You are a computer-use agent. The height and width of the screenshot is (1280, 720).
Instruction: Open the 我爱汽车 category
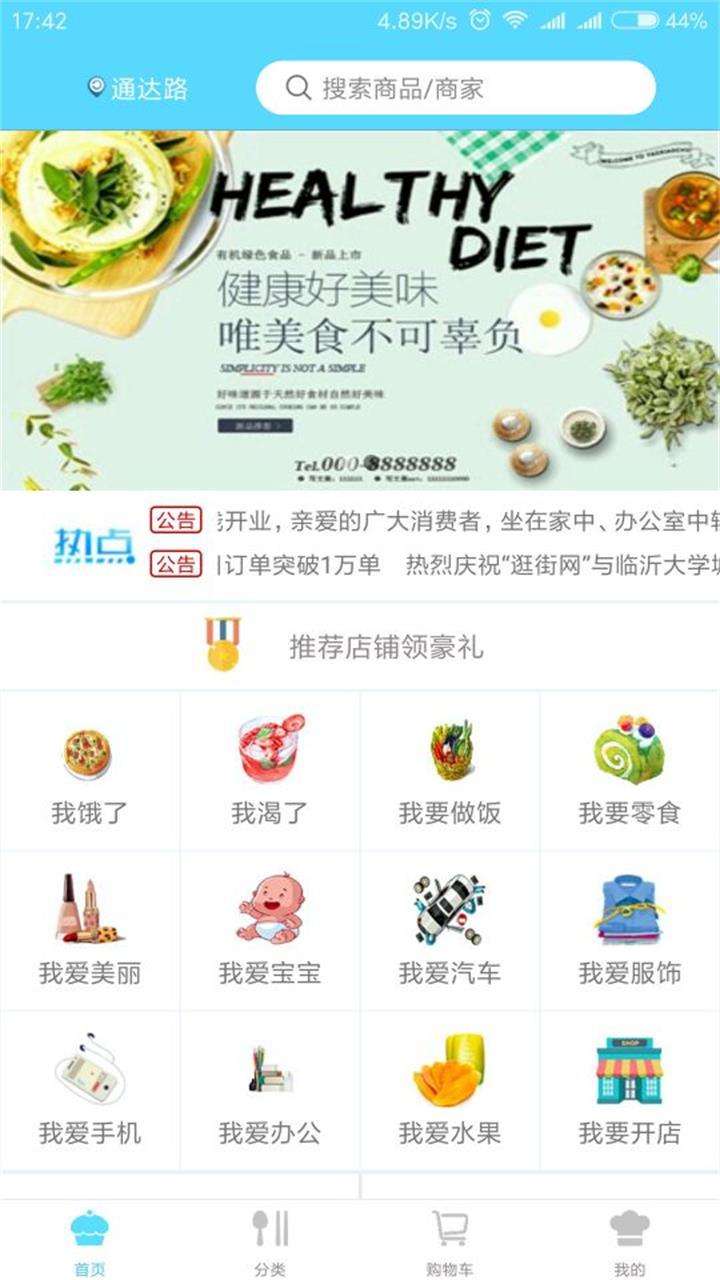[x=450, y=932]
